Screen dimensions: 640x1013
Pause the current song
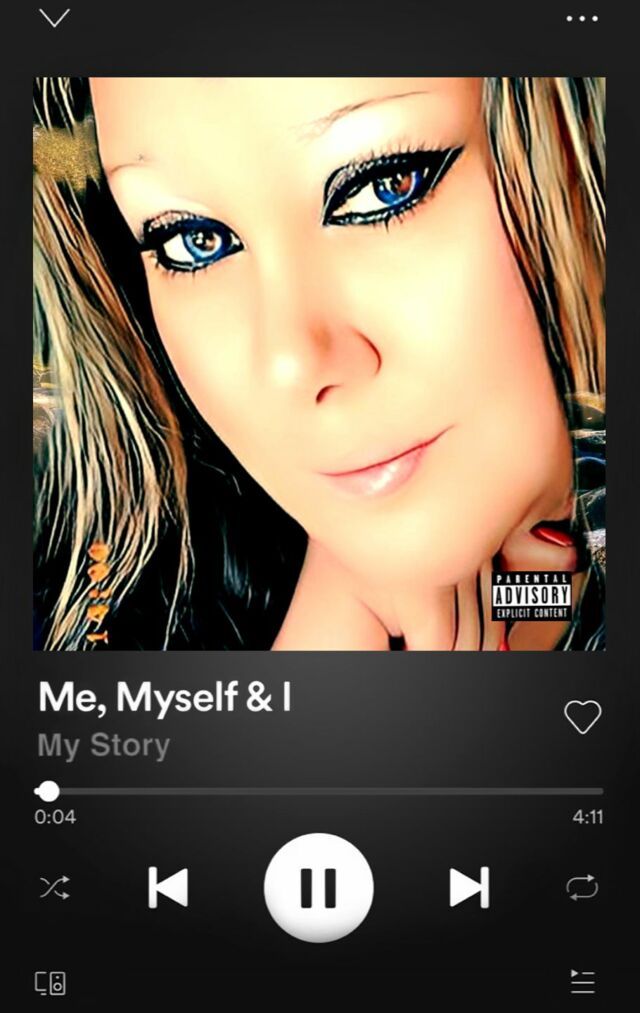point(319,887)
